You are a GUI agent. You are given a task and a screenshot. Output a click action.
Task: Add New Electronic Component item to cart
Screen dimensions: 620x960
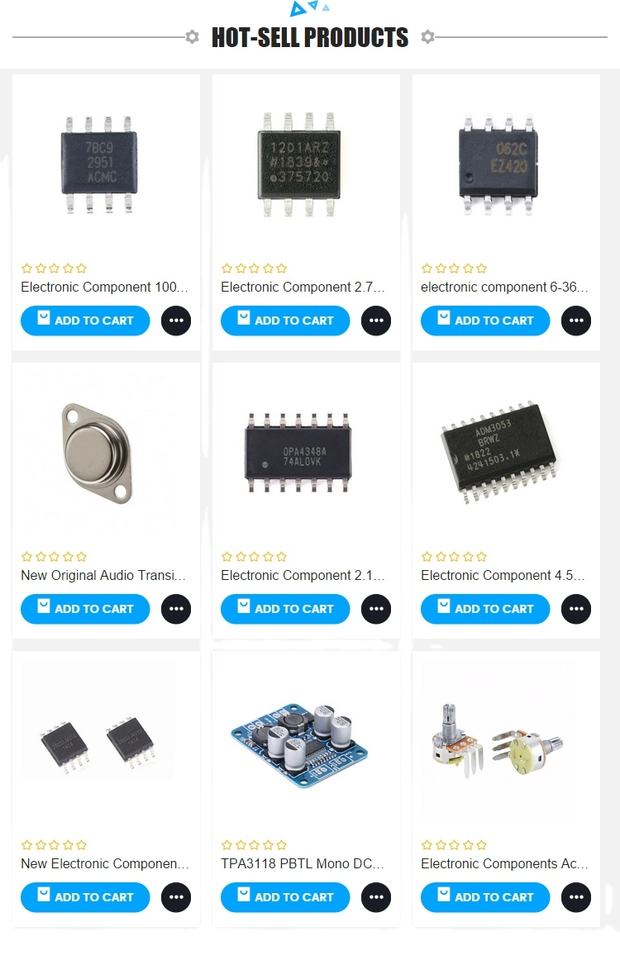click(85, 897)
